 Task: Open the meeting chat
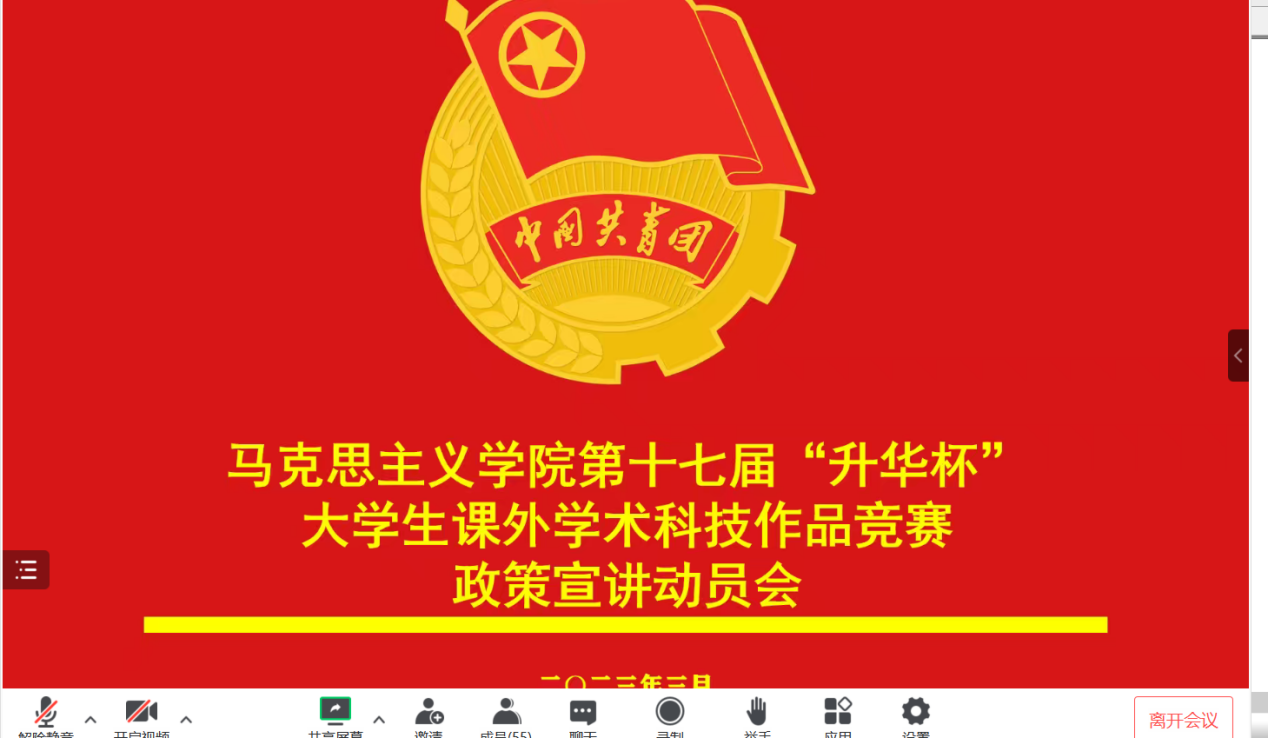coord(583,714)
